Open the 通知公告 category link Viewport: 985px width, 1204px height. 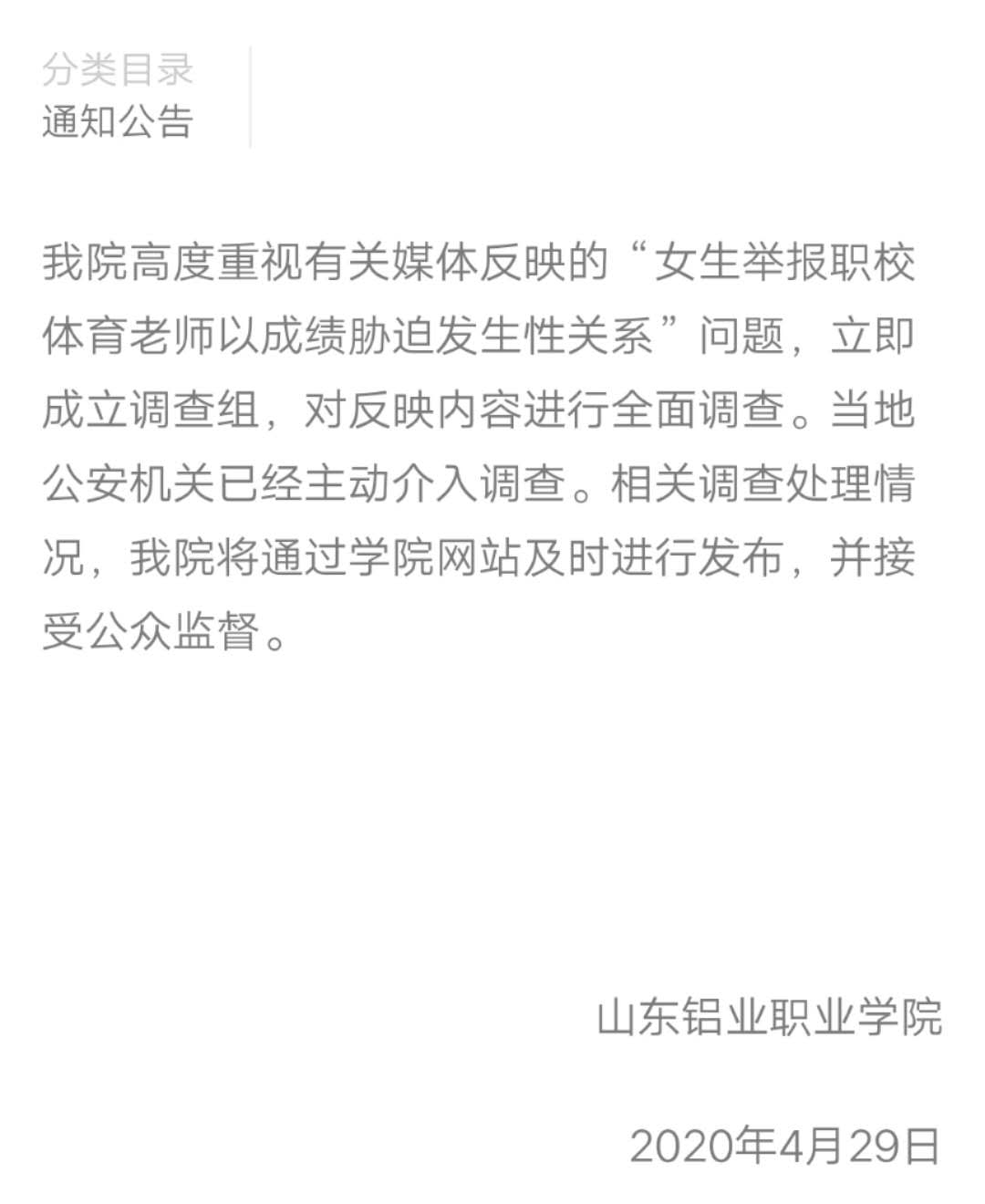coord(118,122)
